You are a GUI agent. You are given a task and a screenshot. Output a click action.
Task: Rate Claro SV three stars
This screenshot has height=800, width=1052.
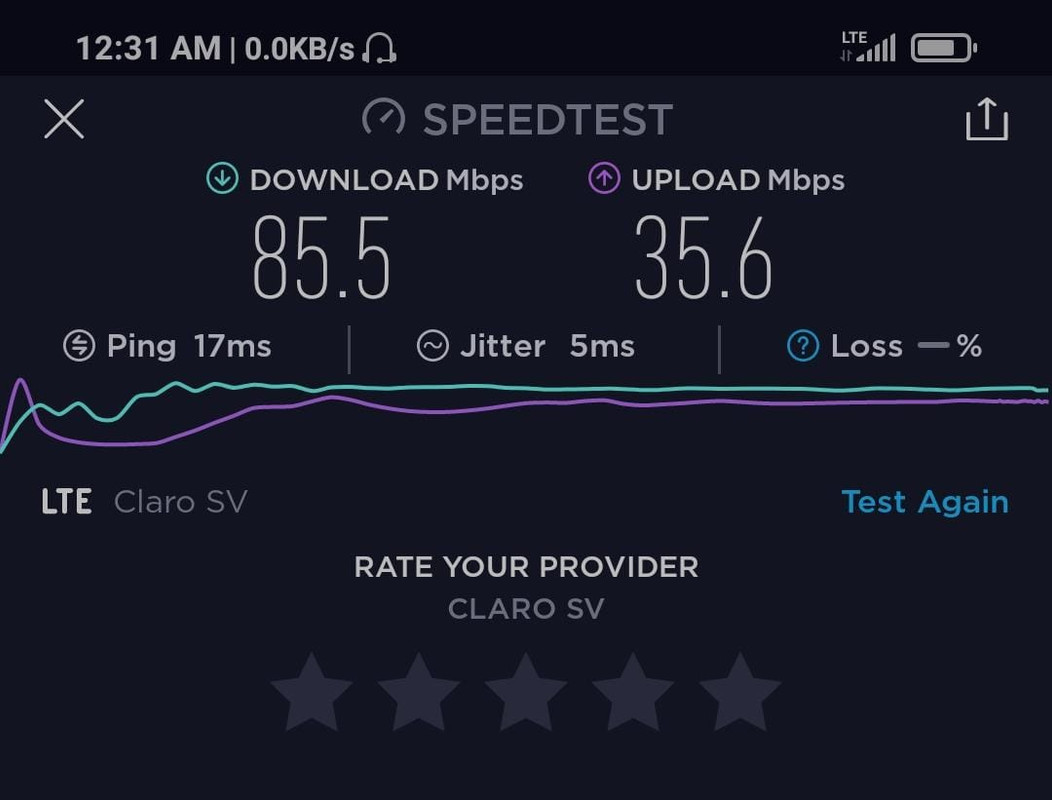(526, 693)
